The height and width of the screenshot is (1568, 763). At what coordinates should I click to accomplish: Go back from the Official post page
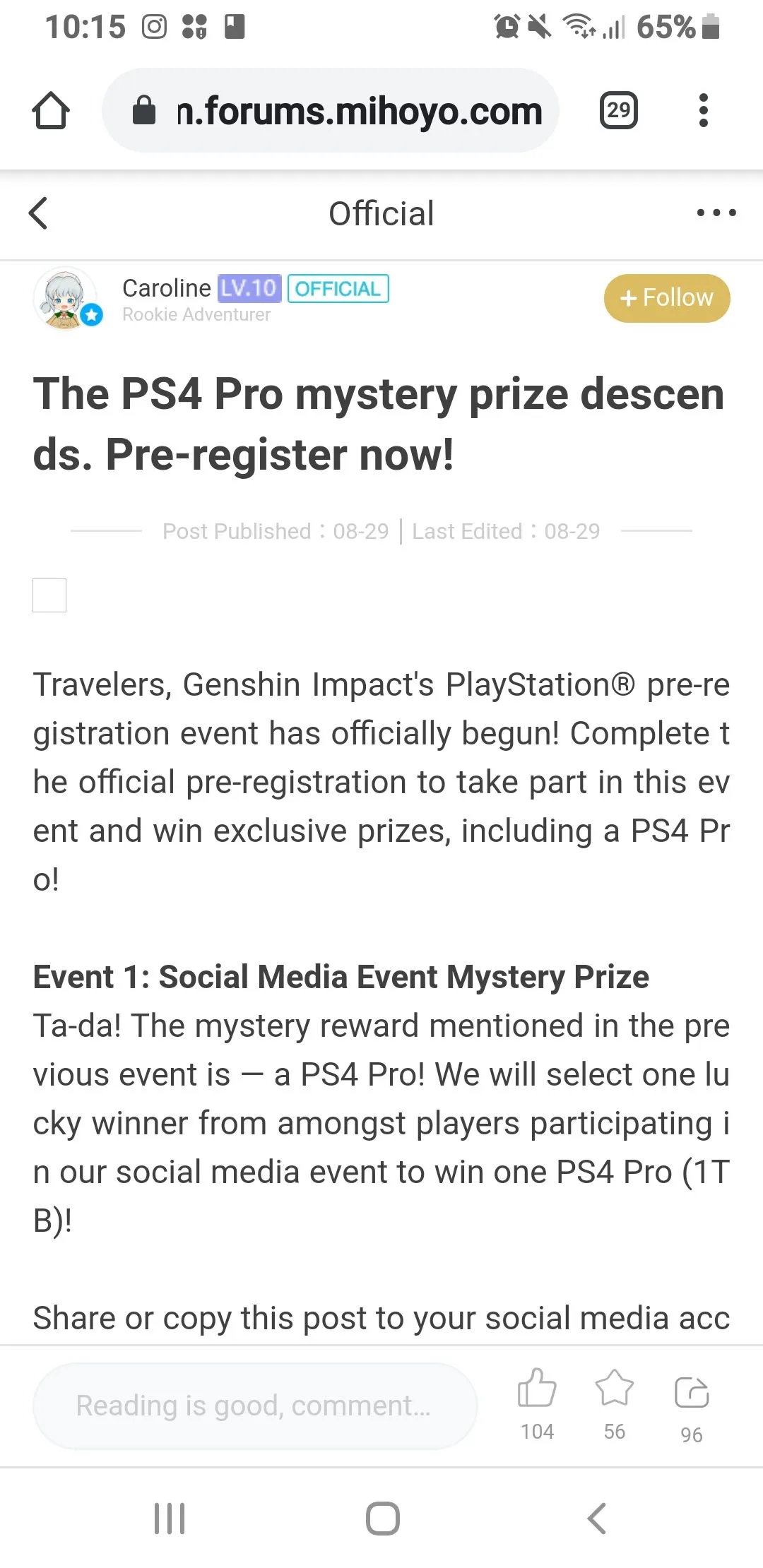(x=39, y=213)
